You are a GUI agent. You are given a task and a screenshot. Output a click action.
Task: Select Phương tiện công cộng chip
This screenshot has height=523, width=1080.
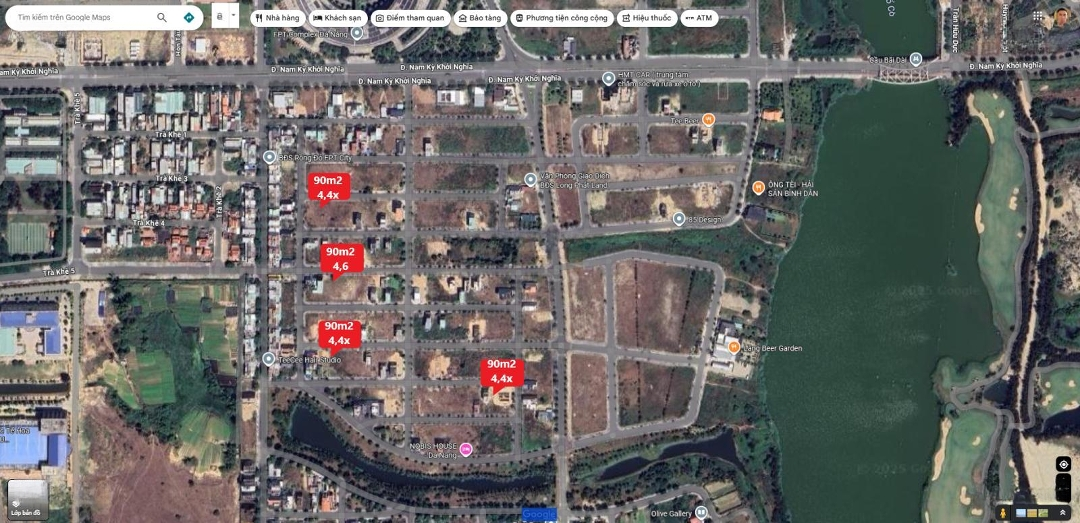[561, 18]
